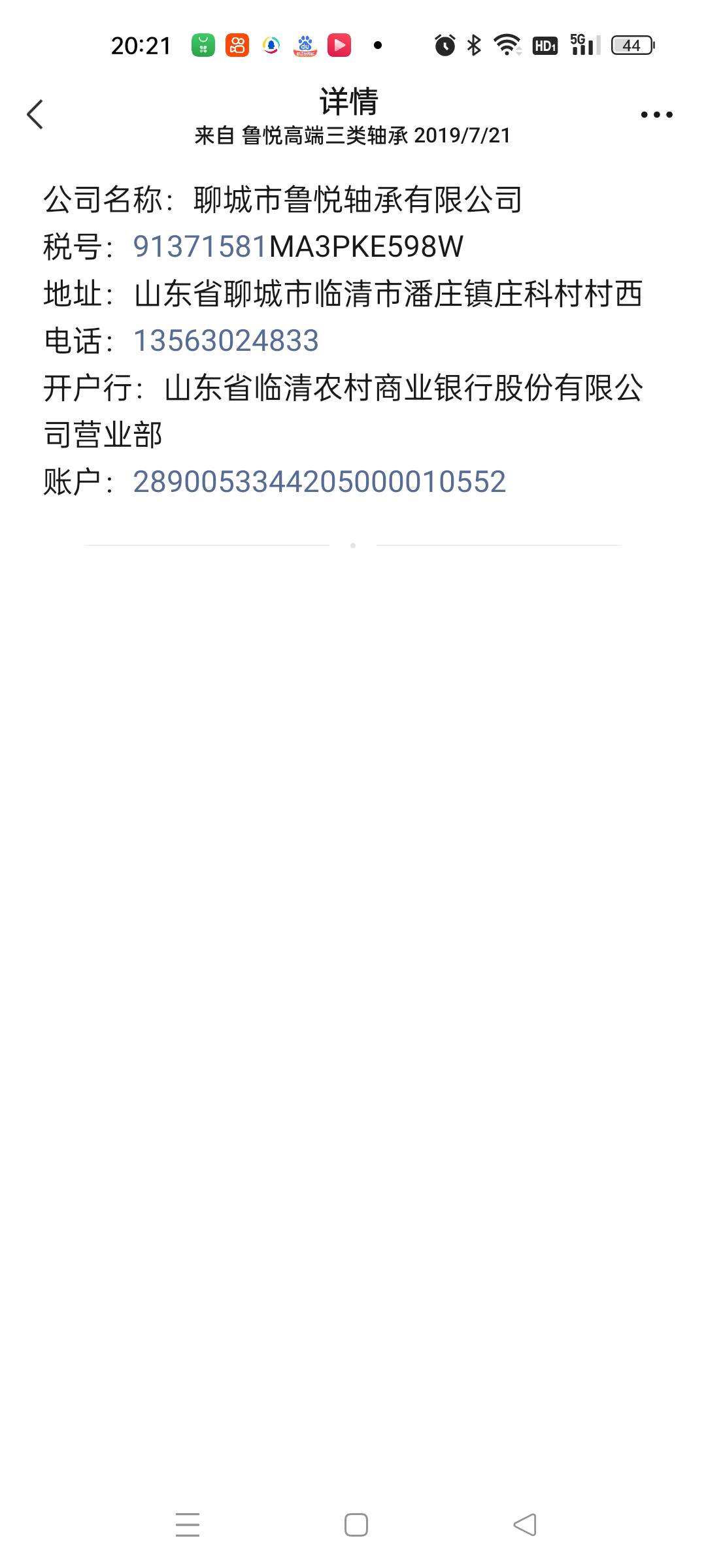
Task: Tap the system back triangle
Action: 525,1525
